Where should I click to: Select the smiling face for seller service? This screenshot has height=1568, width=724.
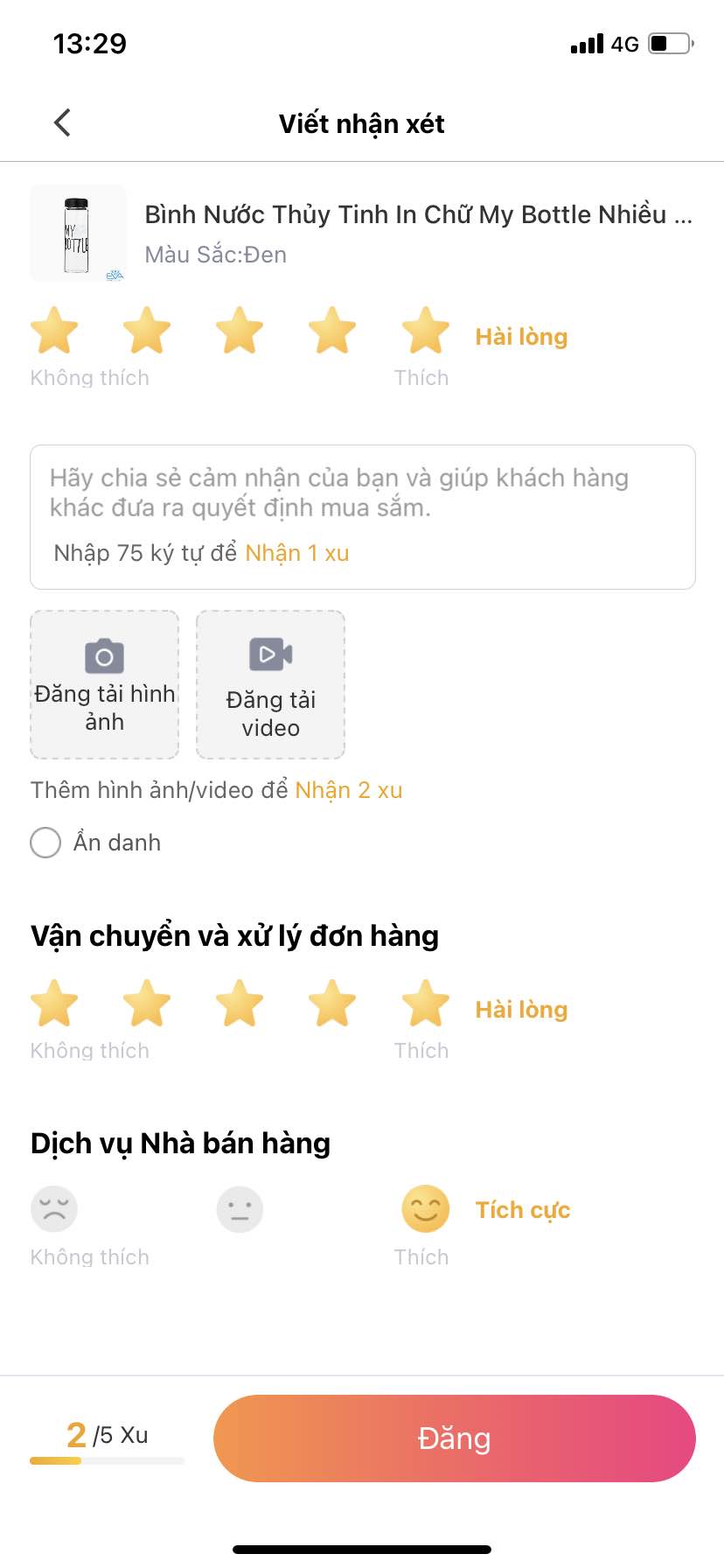pyautogui.click(x=425, y=1209)
